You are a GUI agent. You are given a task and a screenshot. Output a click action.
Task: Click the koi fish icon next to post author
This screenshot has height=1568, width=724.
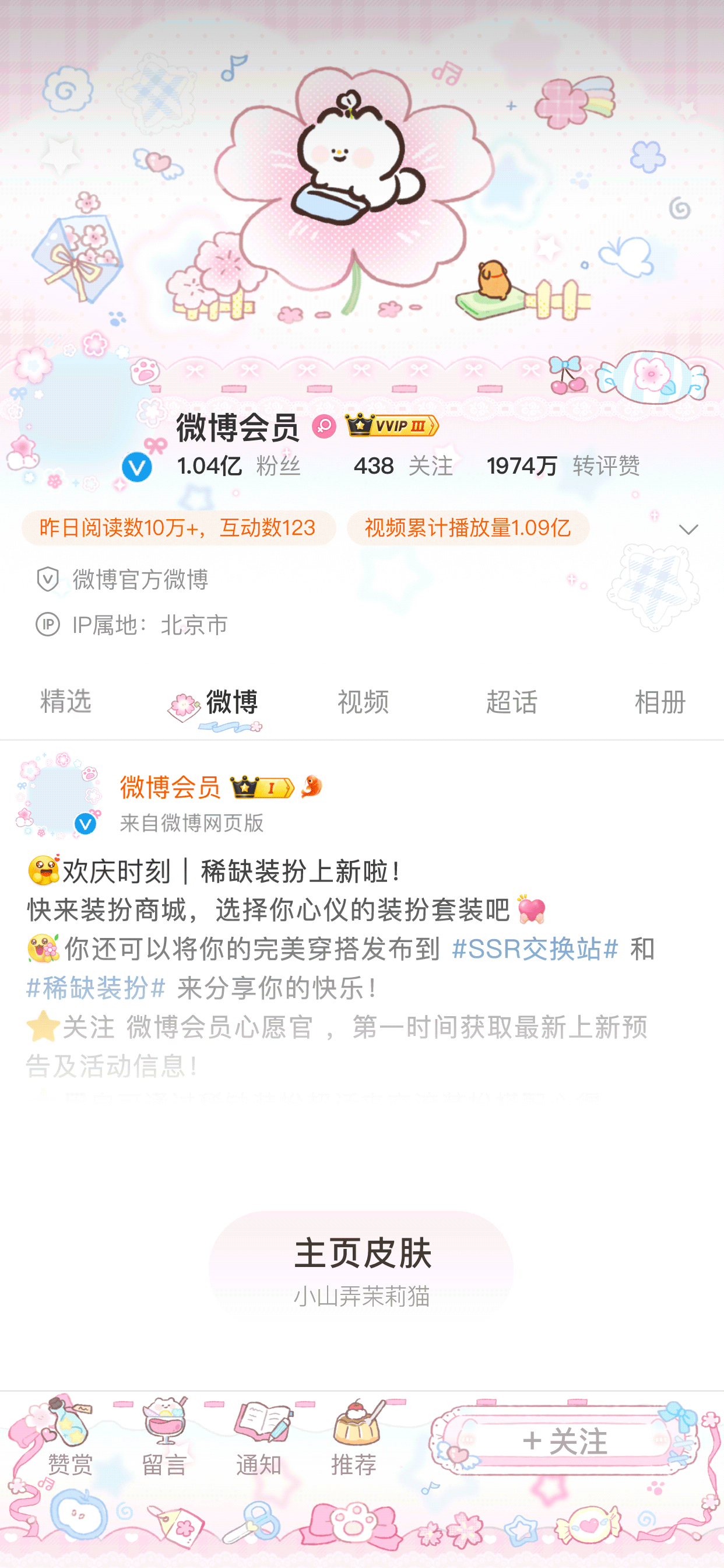(x=311, y=787)
